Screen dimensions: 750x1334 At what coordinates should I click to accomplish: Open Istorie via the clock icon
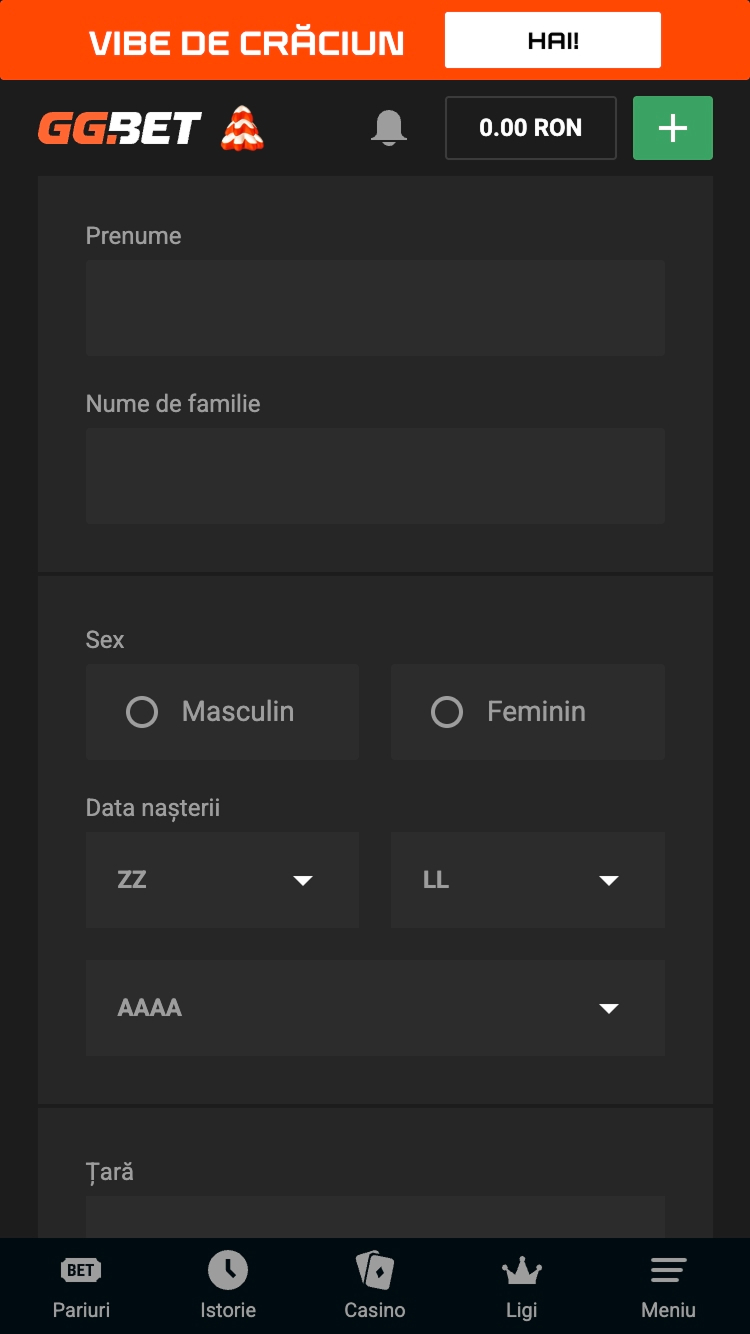[x=228, y=1270]
